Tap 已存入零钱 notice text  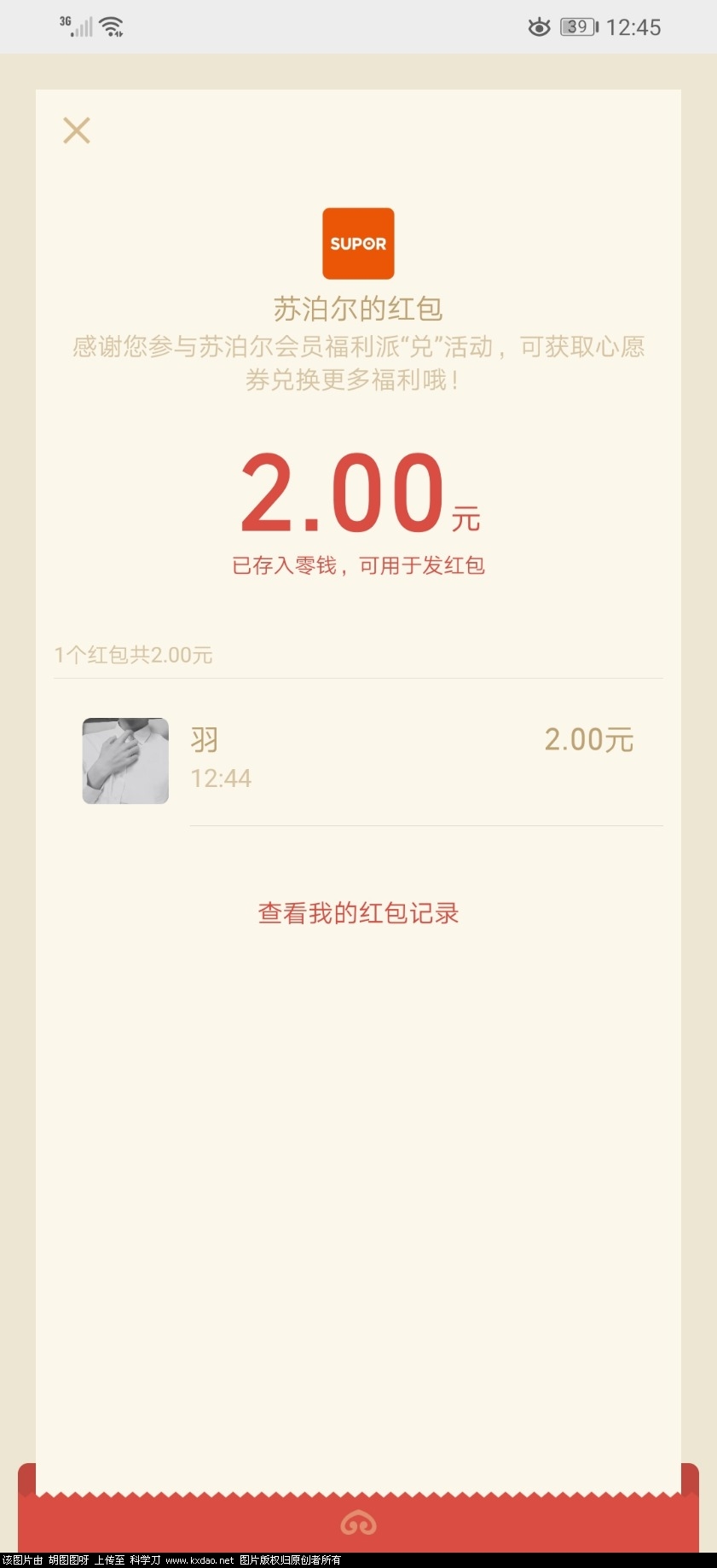[358, 565]
